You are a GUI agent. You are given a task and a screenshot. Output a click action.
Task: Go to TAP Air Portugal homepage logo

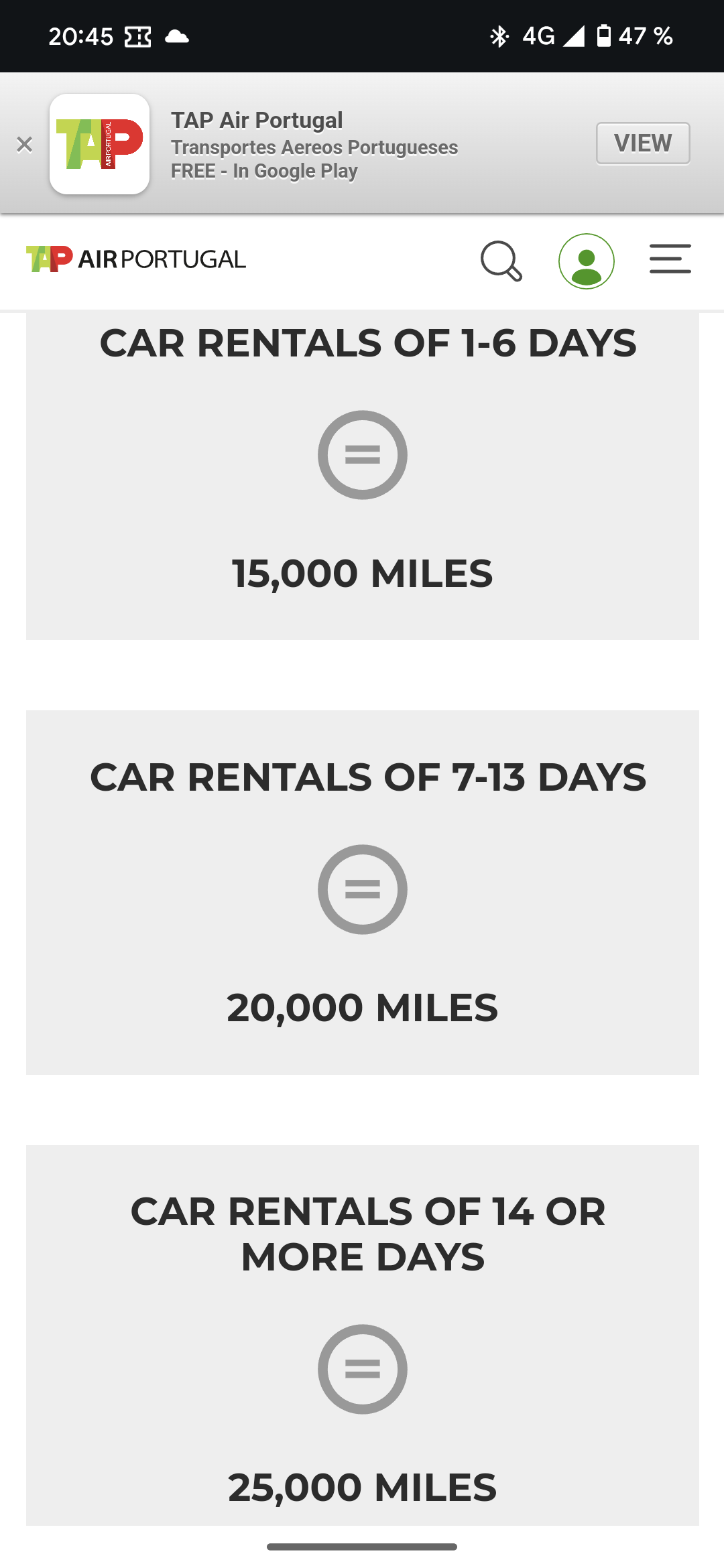pyautogui.click(x=136, y=259)
